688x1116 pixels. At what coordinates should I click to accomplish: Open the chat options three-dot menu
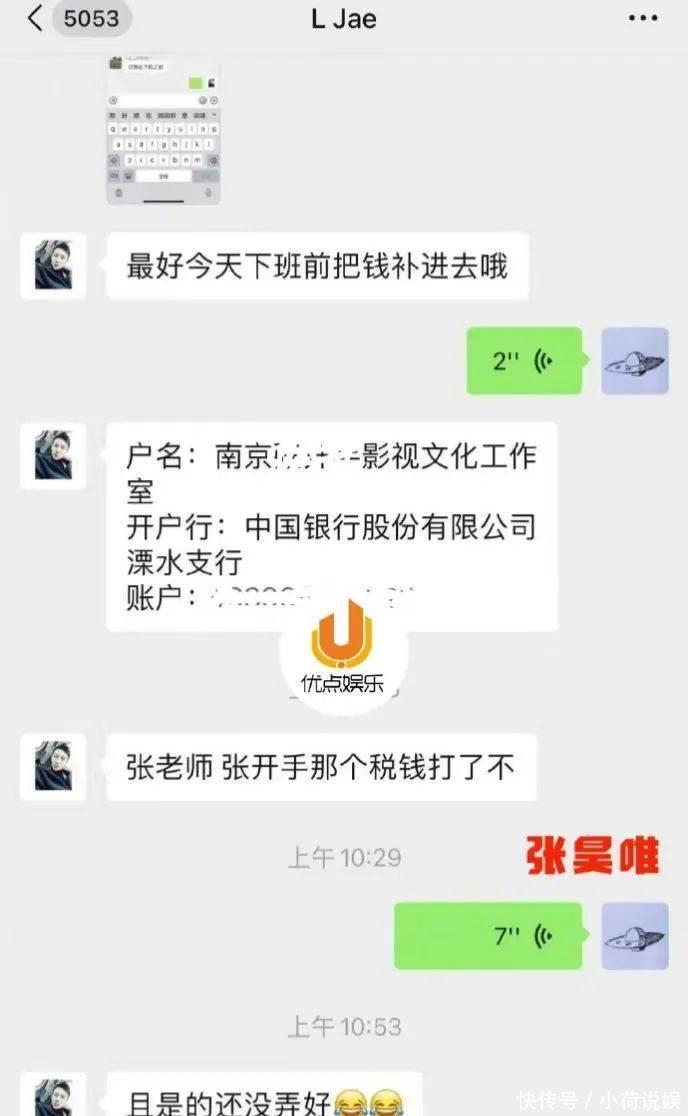click(x=643, y=18)
